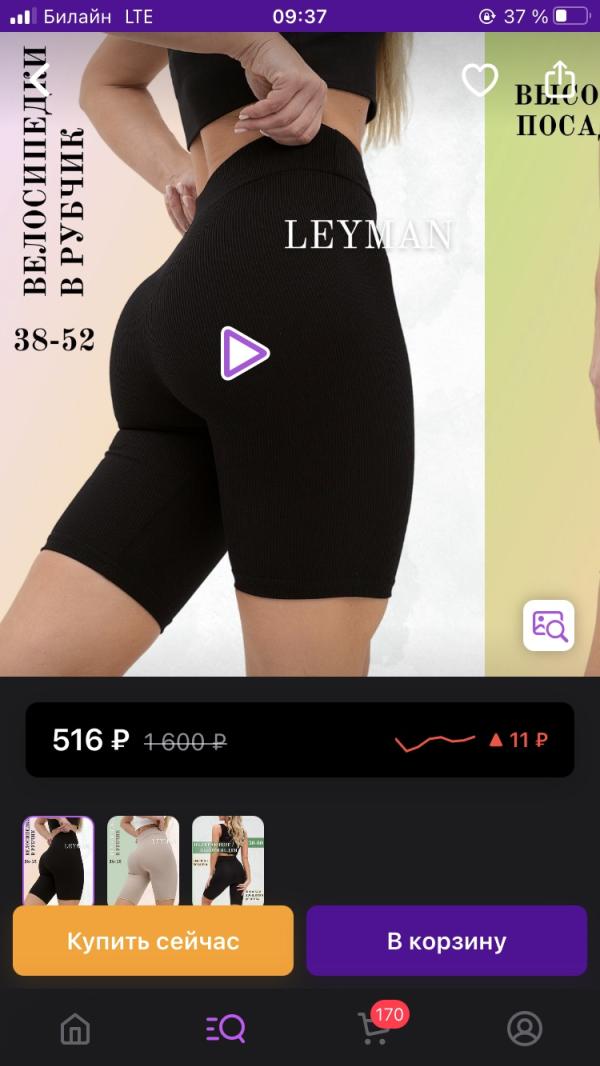The height and width of the screenshot is (1066, 600).
Task: Go back using the top-left arrow
Action: [x=40, y=78]
